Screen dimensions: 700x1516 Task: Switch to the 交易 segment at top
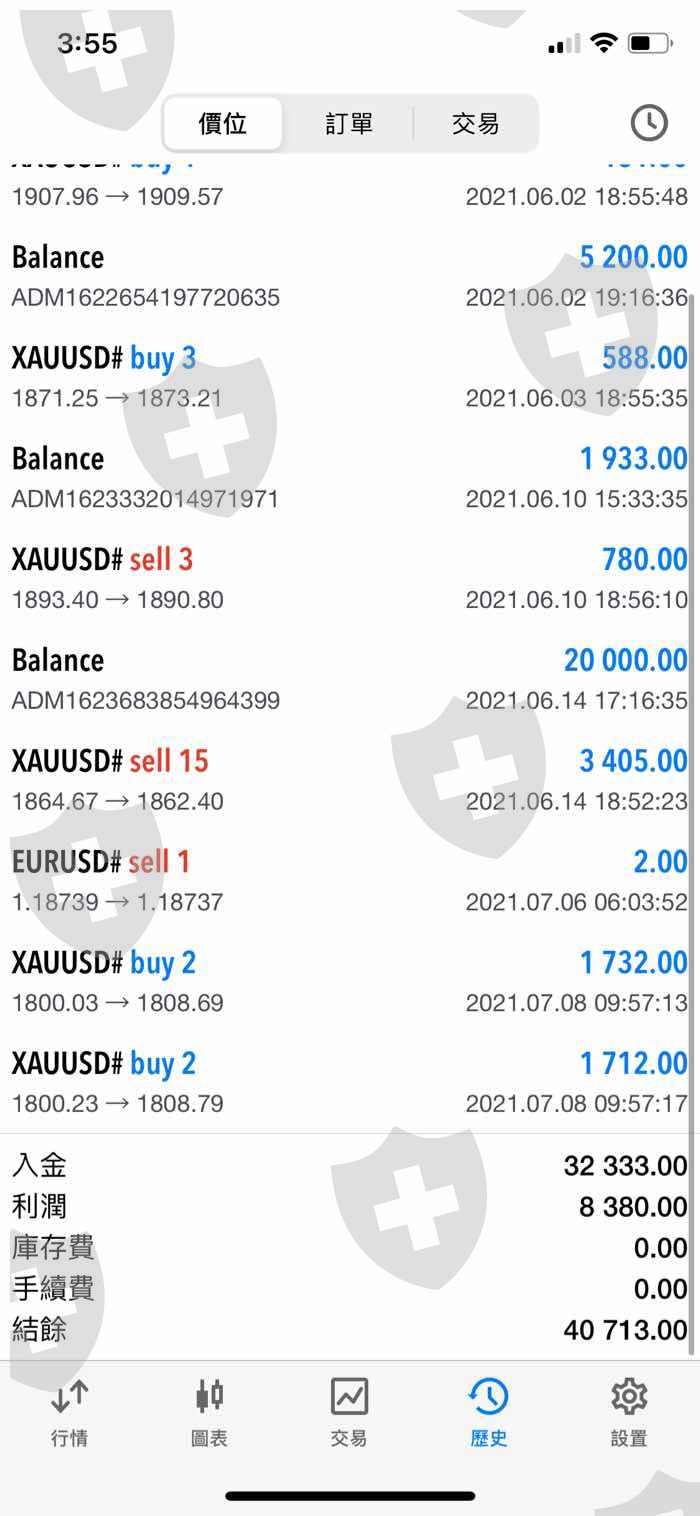point(475,124)
